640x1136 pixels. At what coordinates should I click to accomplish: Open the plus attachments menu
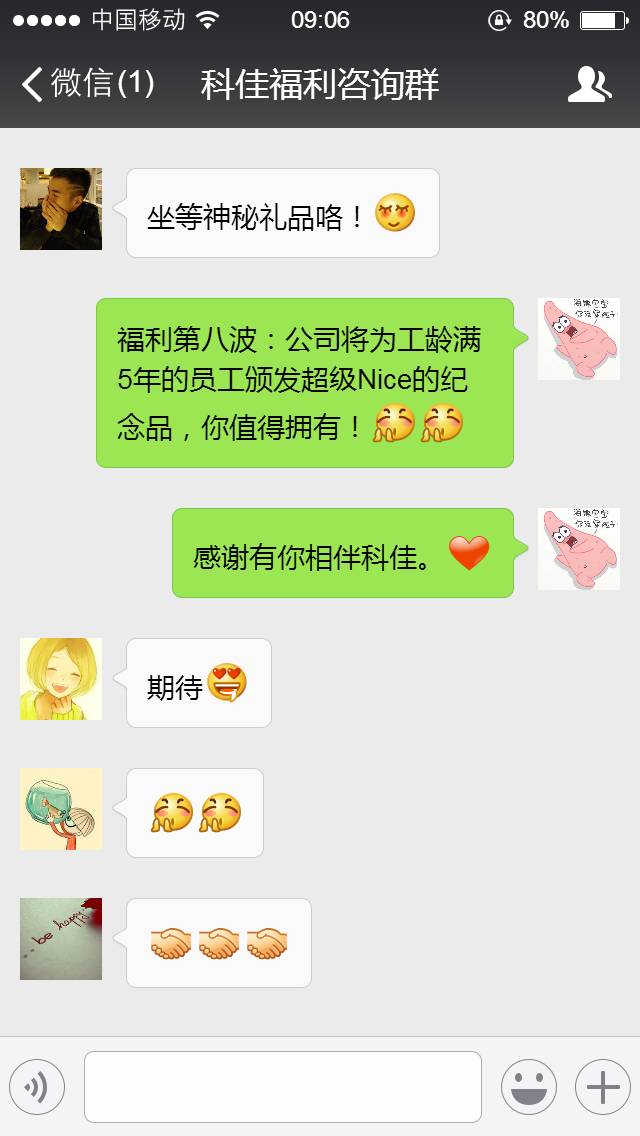tap(602, 1087)
